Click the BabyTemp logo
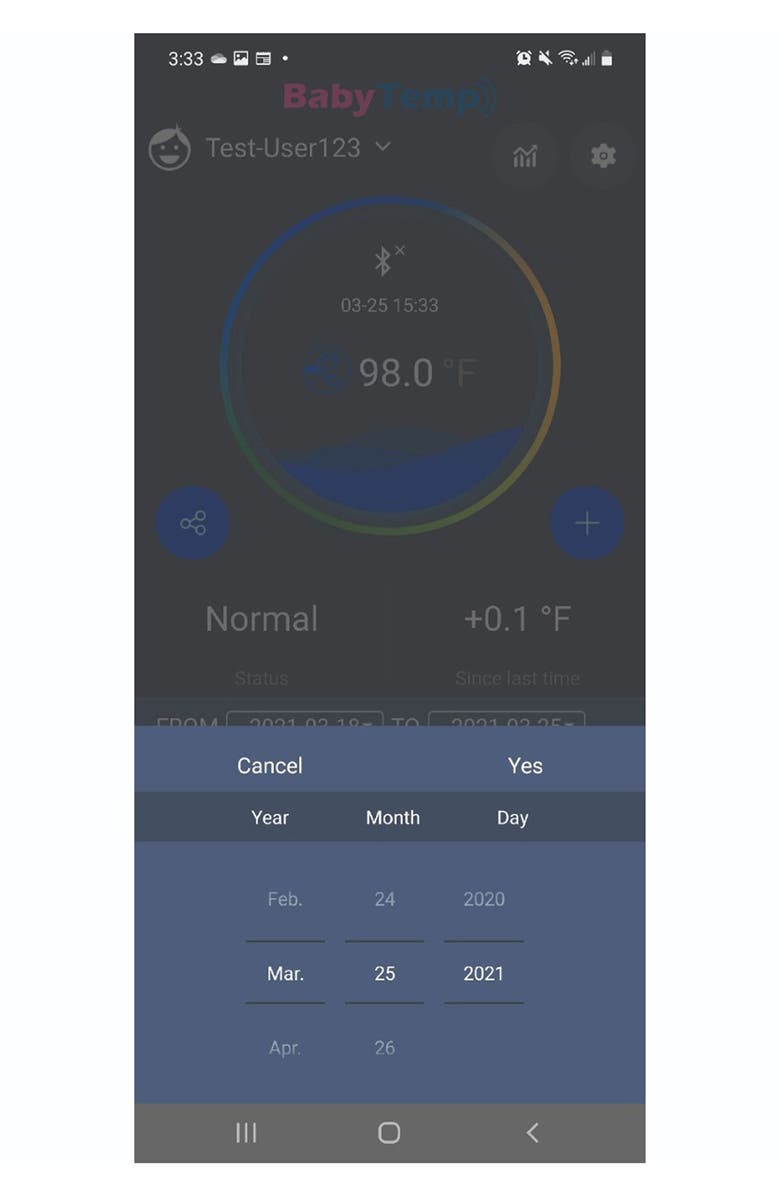 390,95
